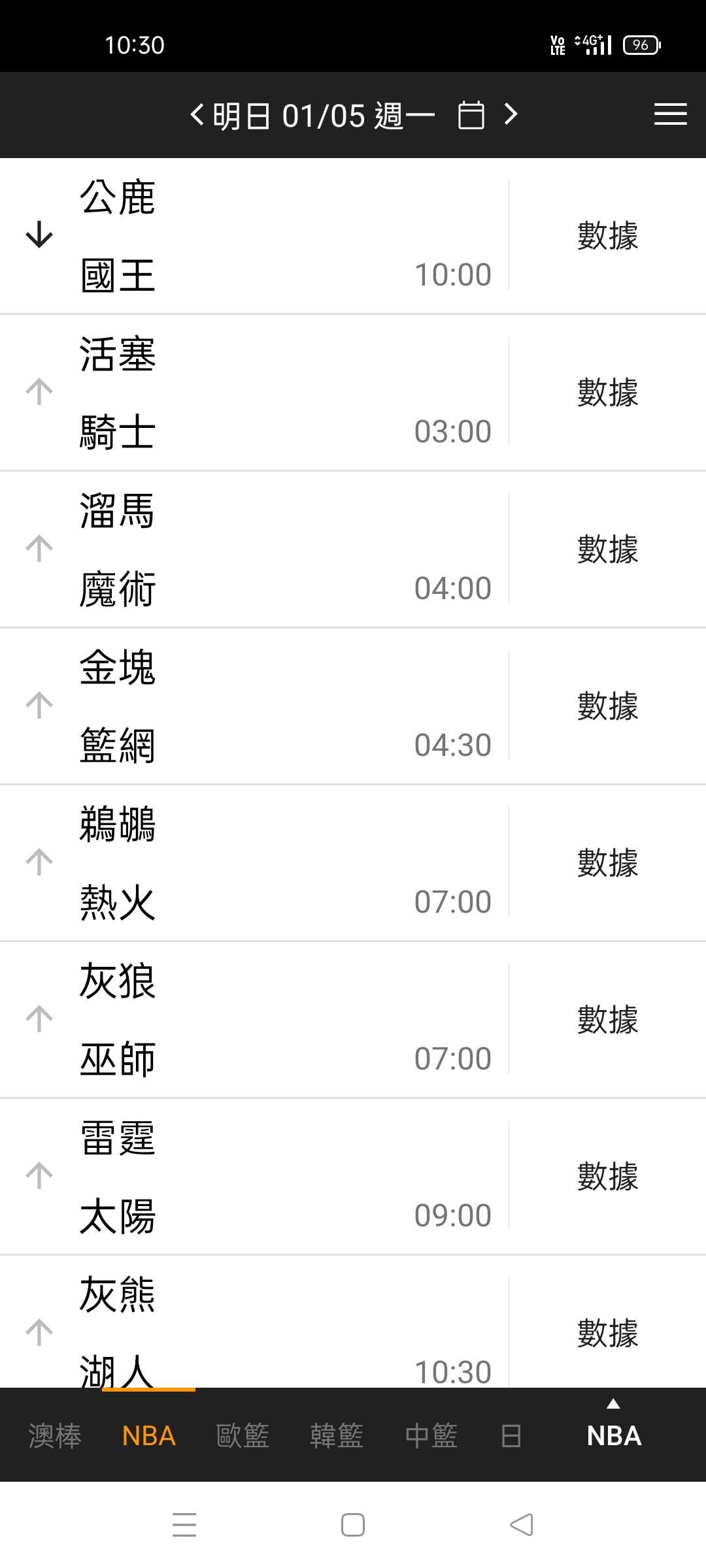Open 數據 for 公鹿 vs 國王
The image size is (706, 1568).
[x=607, y=235]
